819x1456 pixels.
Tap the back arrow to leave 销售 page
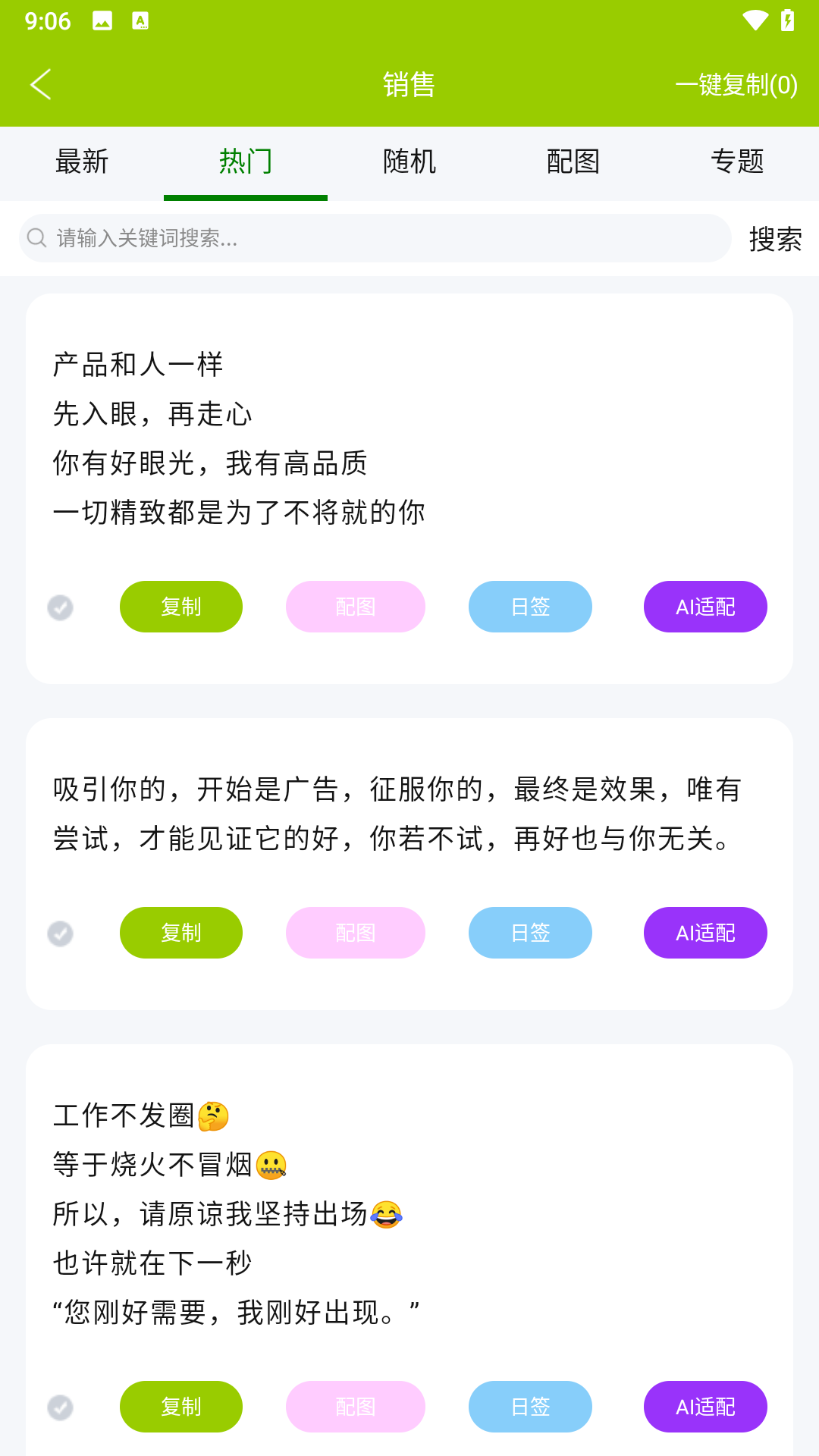[42, 84]
